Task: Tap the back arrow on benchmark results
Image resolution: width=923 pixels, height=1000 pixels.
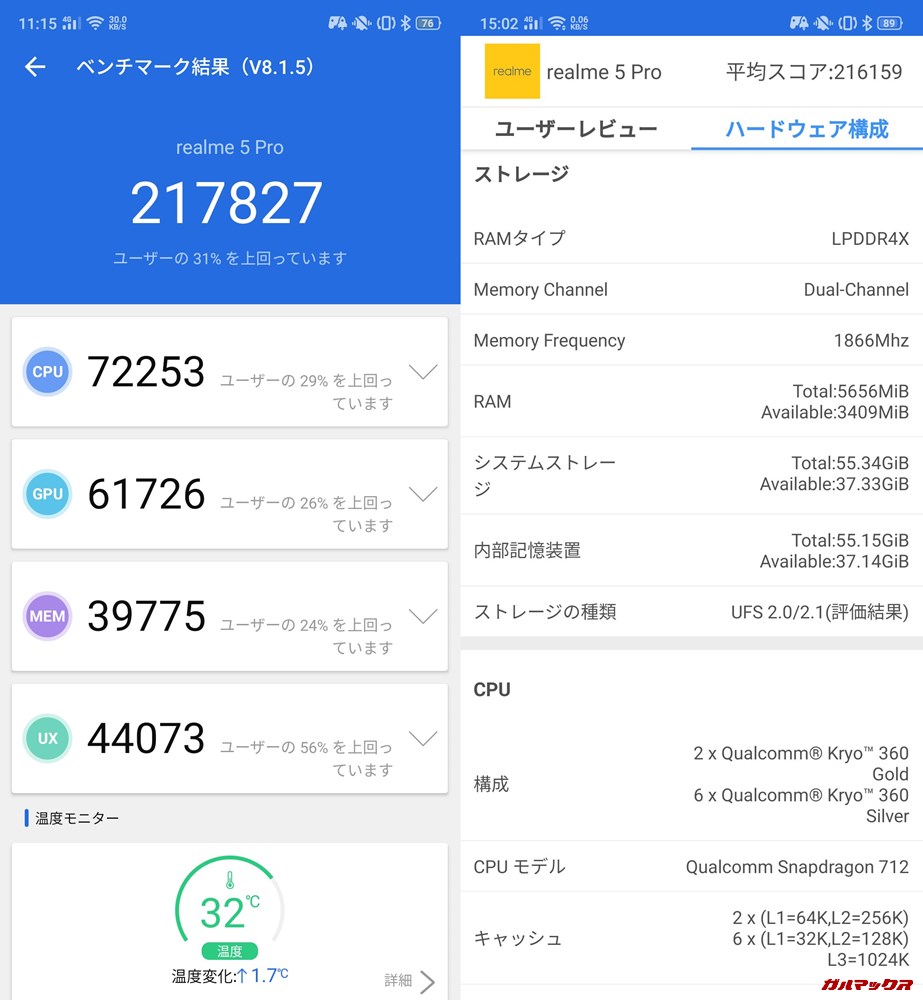Action: coord(35,67)
